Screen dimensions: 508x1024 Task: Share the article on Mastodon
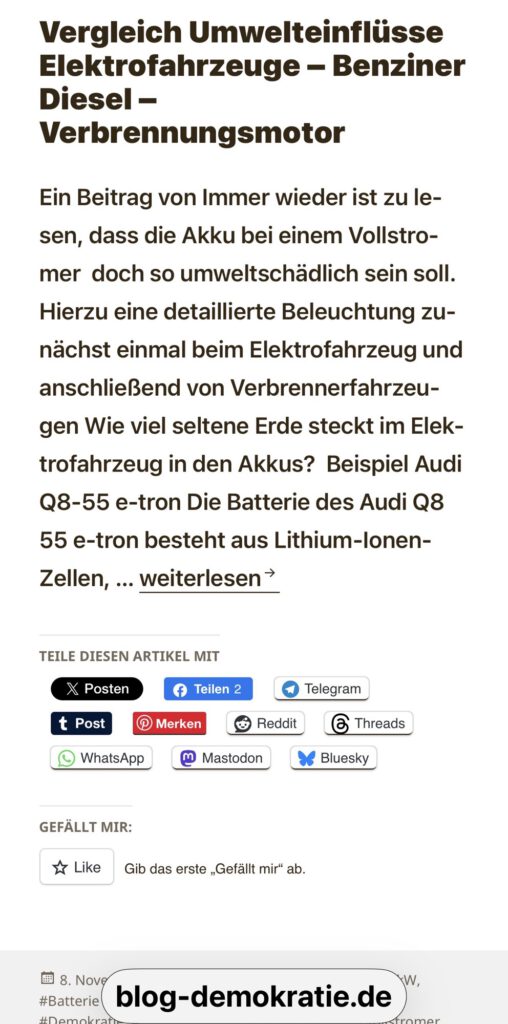tap(221, 758)
